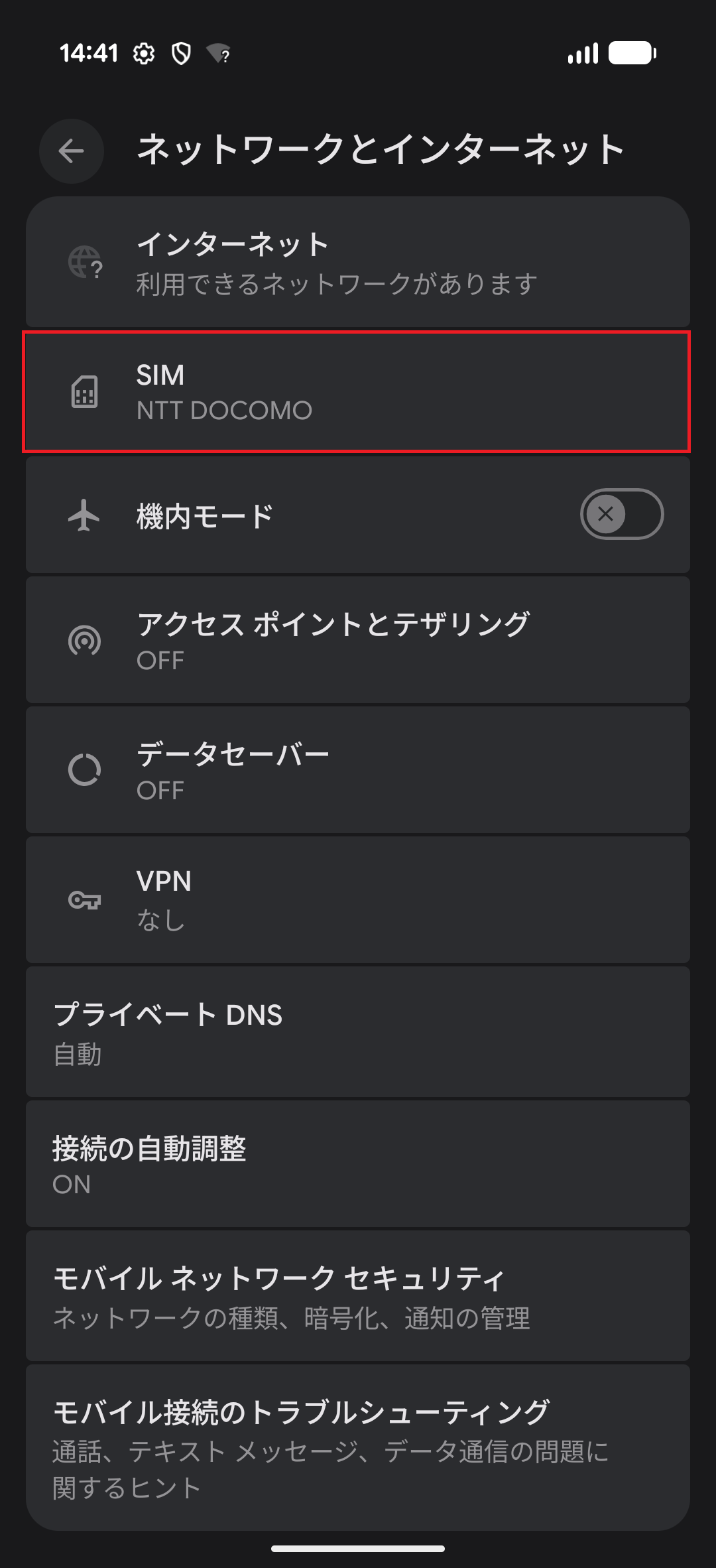Screen dimensions: 716x1568
Task: Turn on データセーバー
Action: [358, 769]
